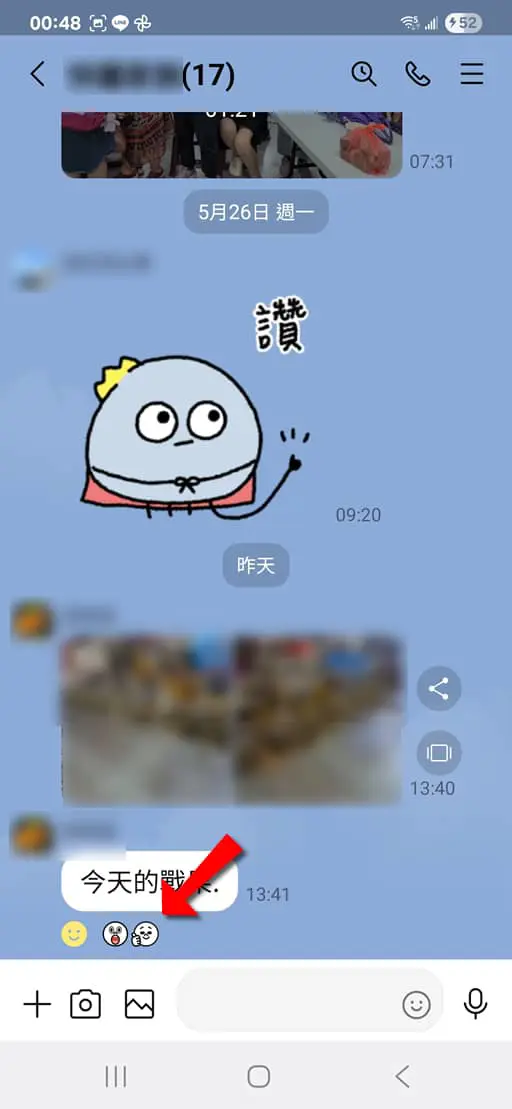
Task: Open the chat menu
Action: pos(472,74)
